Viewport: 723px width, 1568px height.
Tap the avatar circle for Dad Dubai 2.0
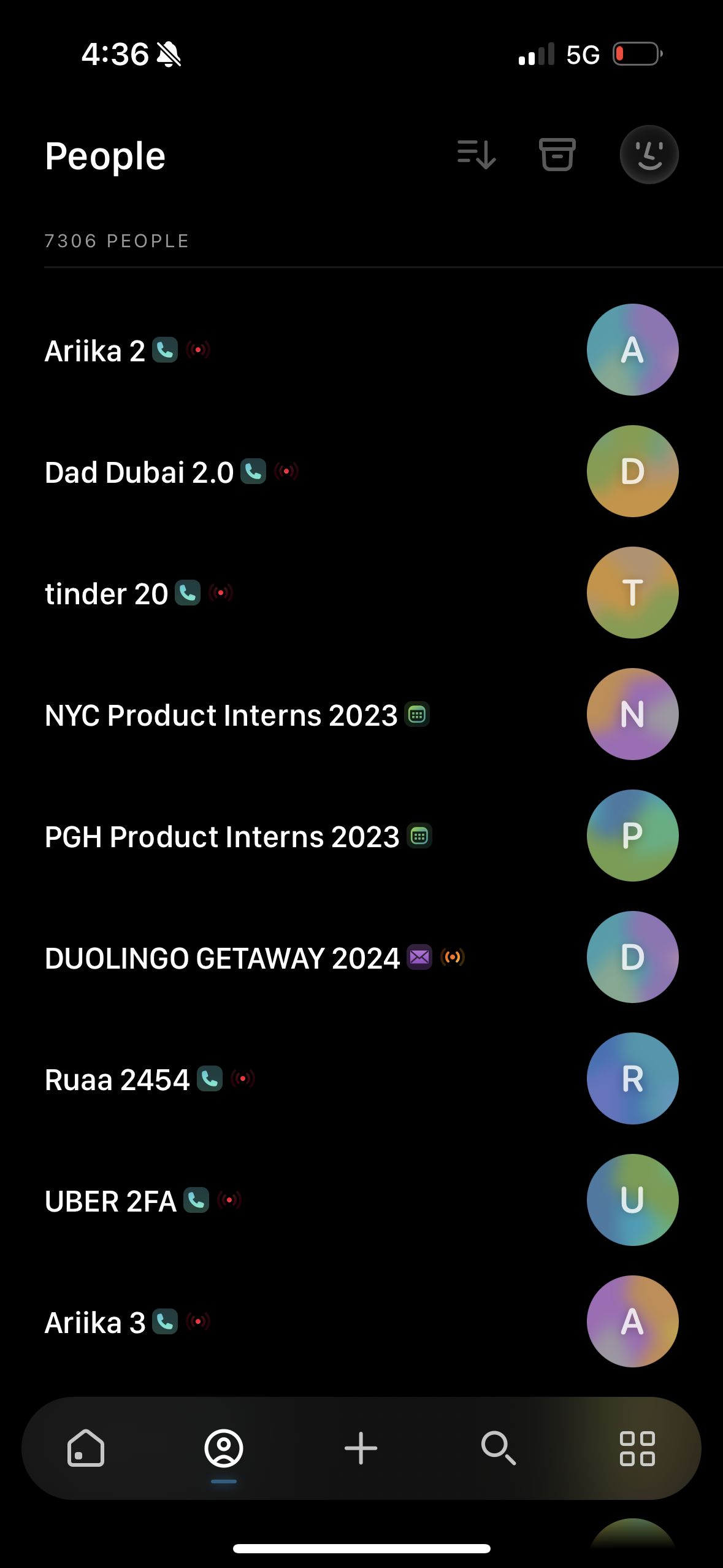[632, 471]
